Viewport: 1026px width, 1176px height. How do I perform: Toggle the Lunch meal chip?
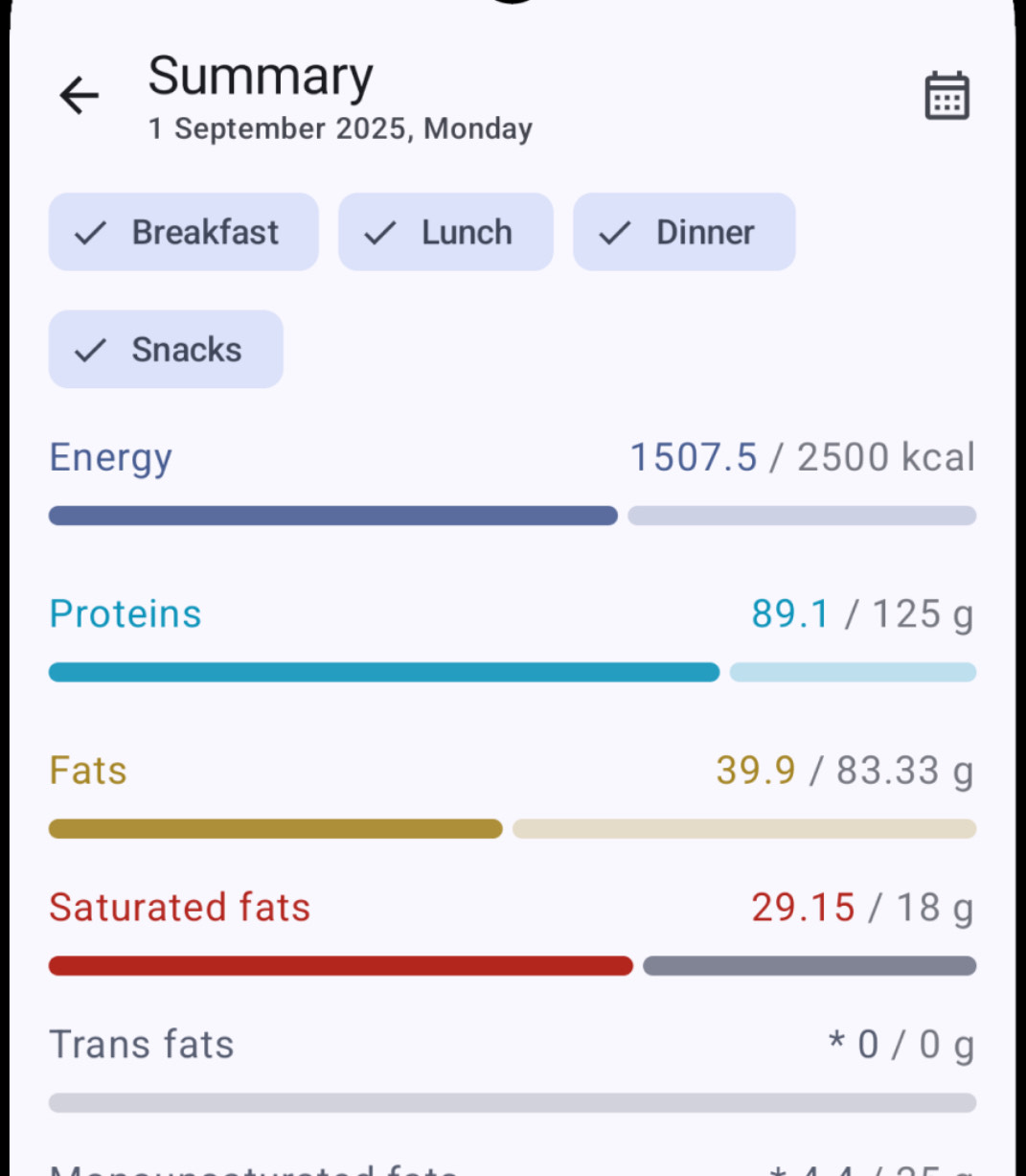point(445,232)
